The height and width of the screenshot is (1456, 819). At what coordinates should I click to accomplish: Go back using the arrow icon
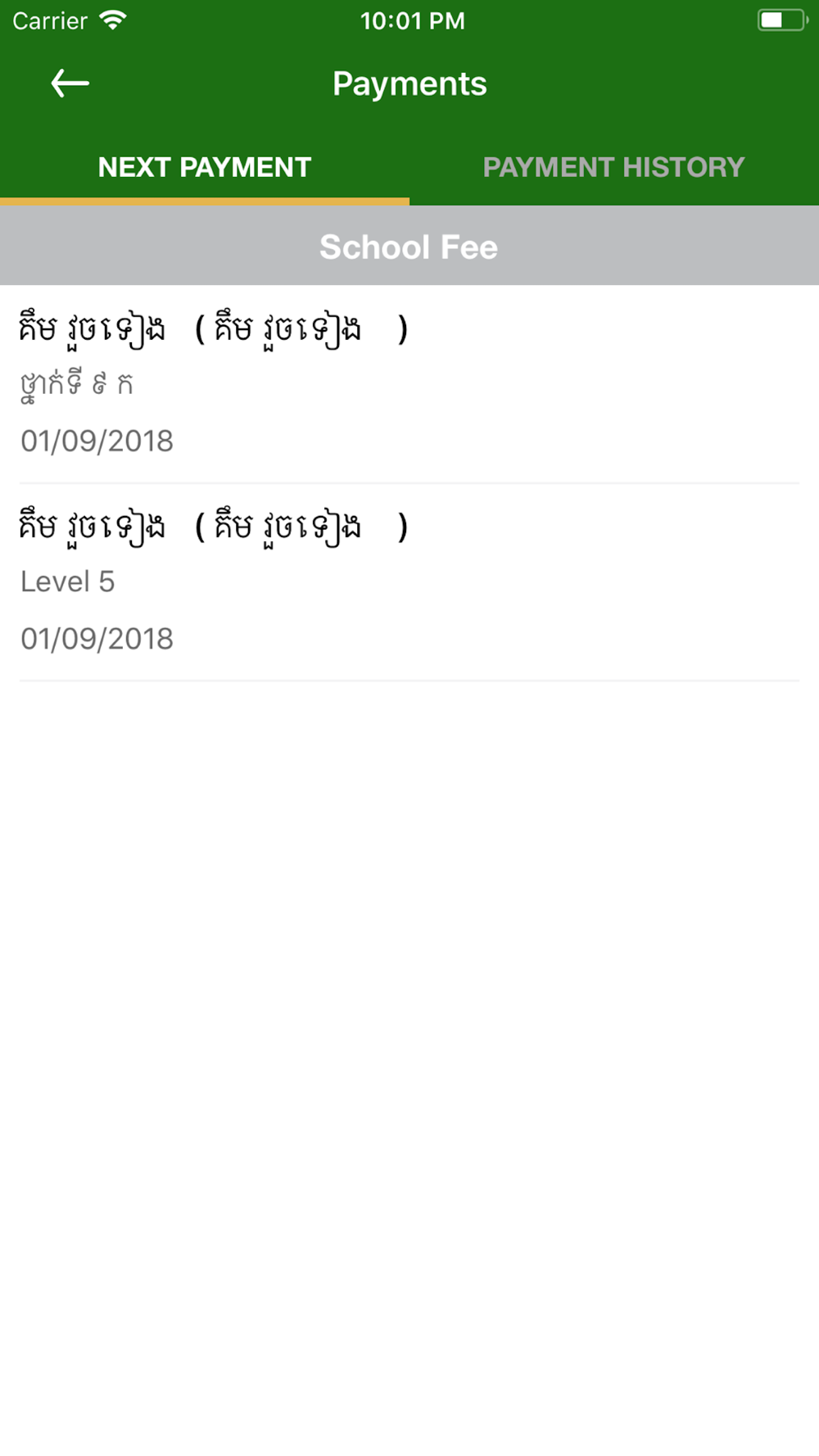tap(70, 84)
